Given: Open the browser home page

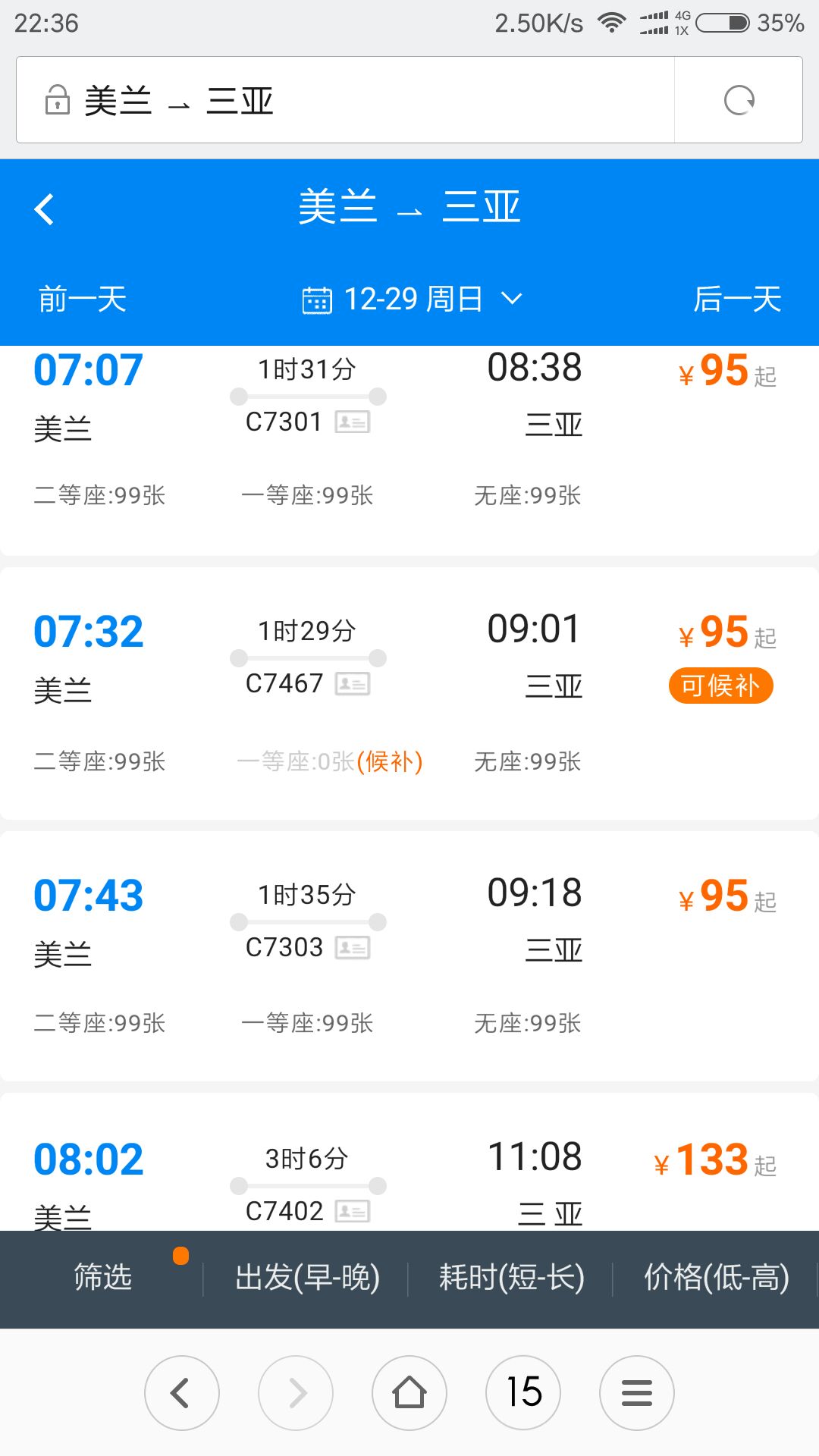Looking at the screenshot, I should (409, 1393).
